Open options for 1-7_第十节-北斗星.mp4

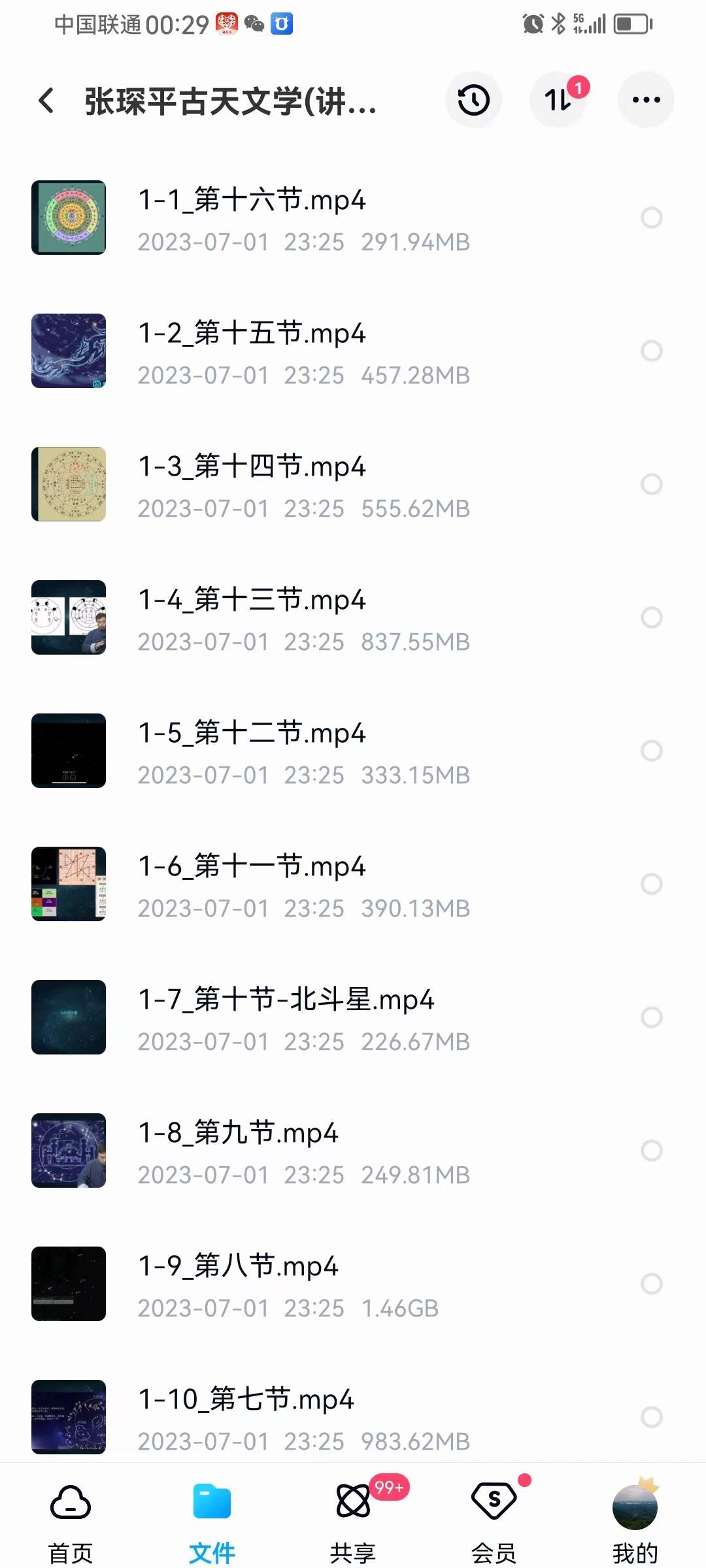(x=652, y=1018)
